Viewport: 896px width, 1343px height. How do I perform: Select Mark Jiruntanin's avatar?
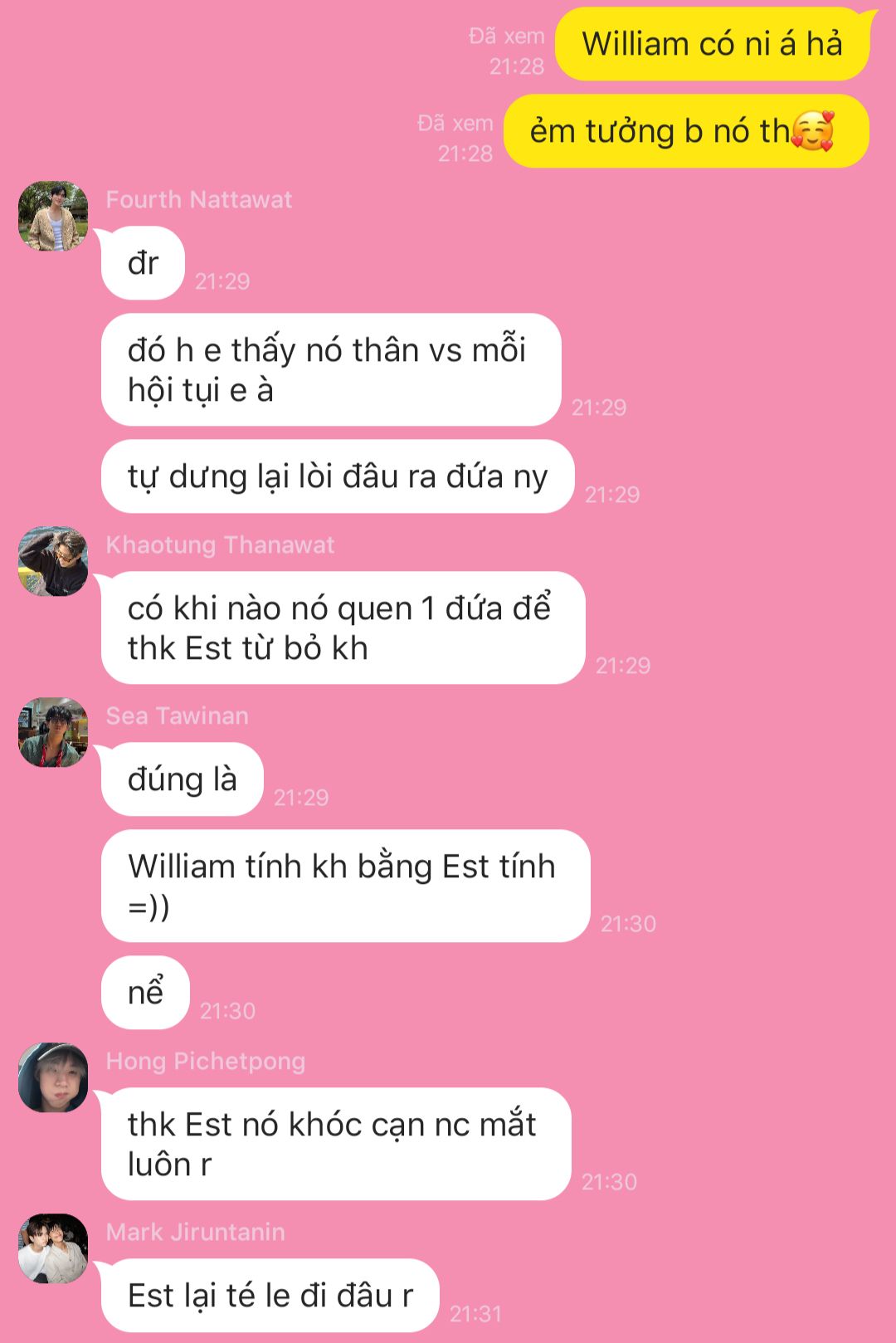coord(53,1248)
